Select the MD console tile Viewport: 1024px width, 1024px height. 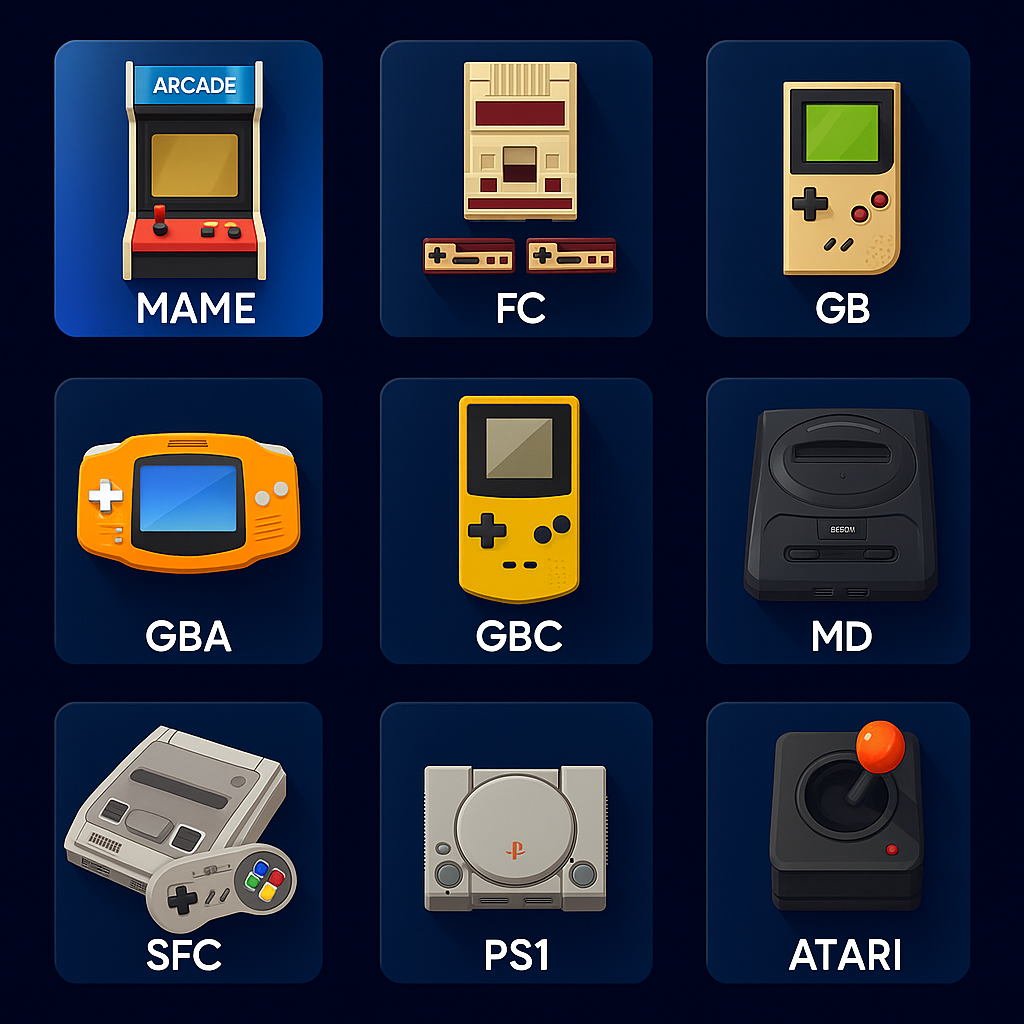(838, 520)
